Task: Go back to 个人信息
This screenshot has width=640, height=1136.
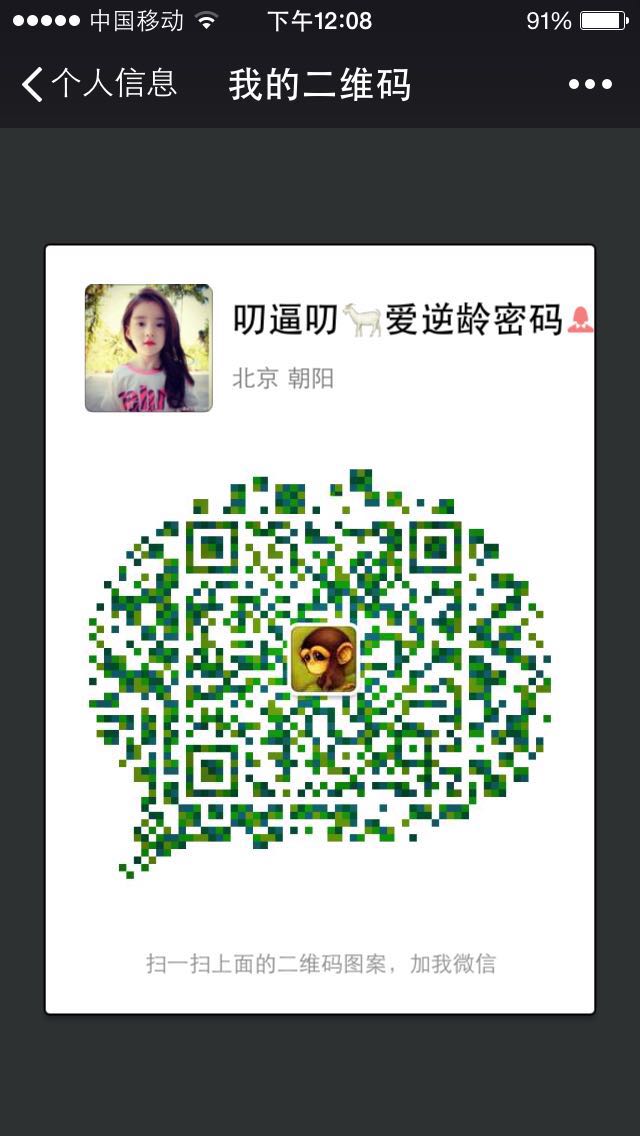Action: (99, 84)
